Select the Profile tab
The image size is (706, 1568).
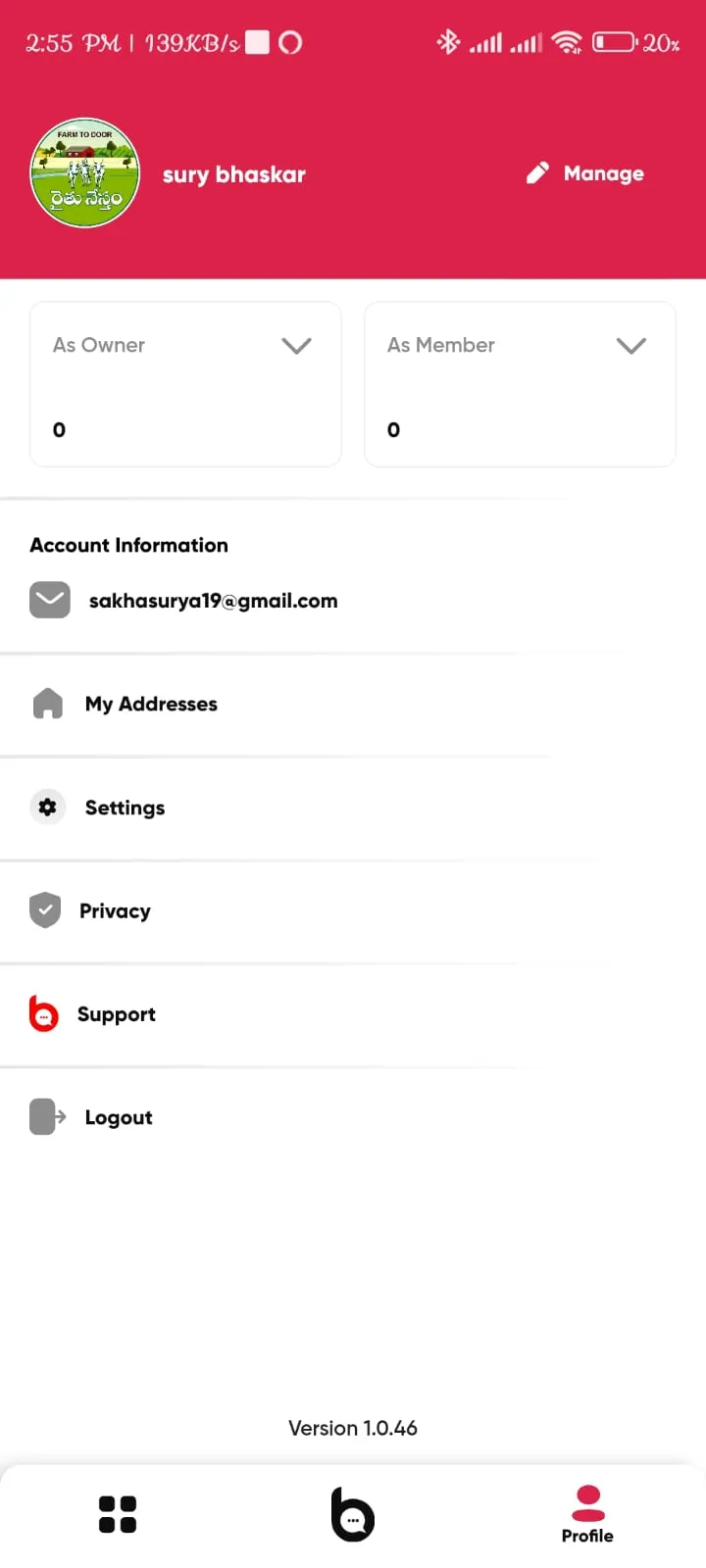coord(587,1514)
